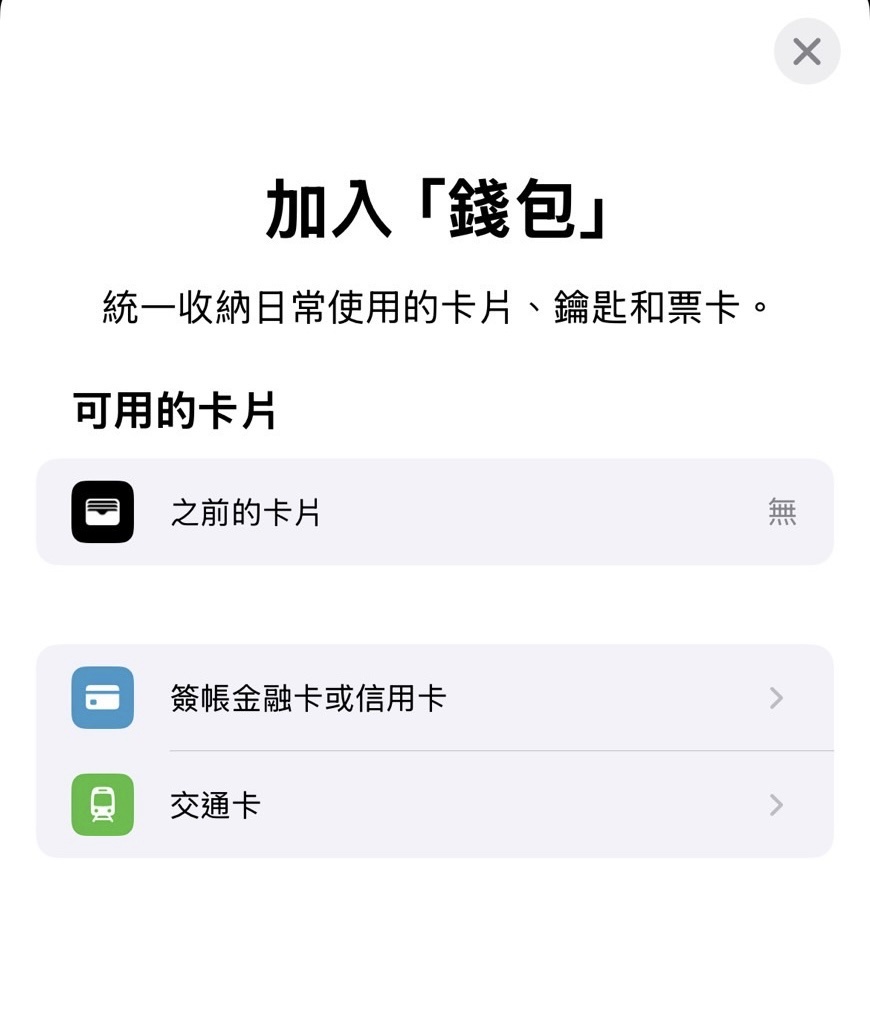
Task: Select 簽帳金融卡或信用卡 to add a card
Action: 434,698
